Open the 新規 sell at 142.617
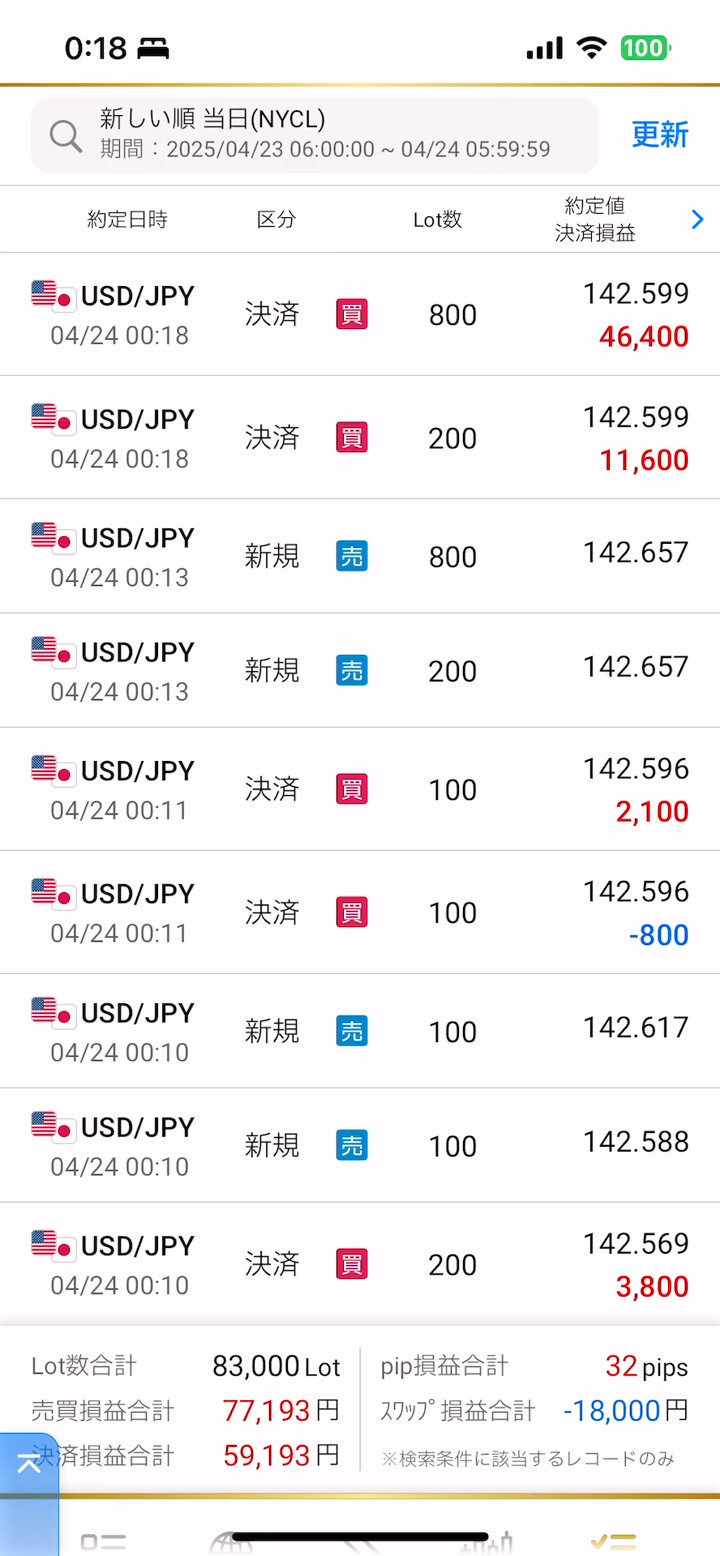This screenshot has width=720, height=1556. (360, 1031)
